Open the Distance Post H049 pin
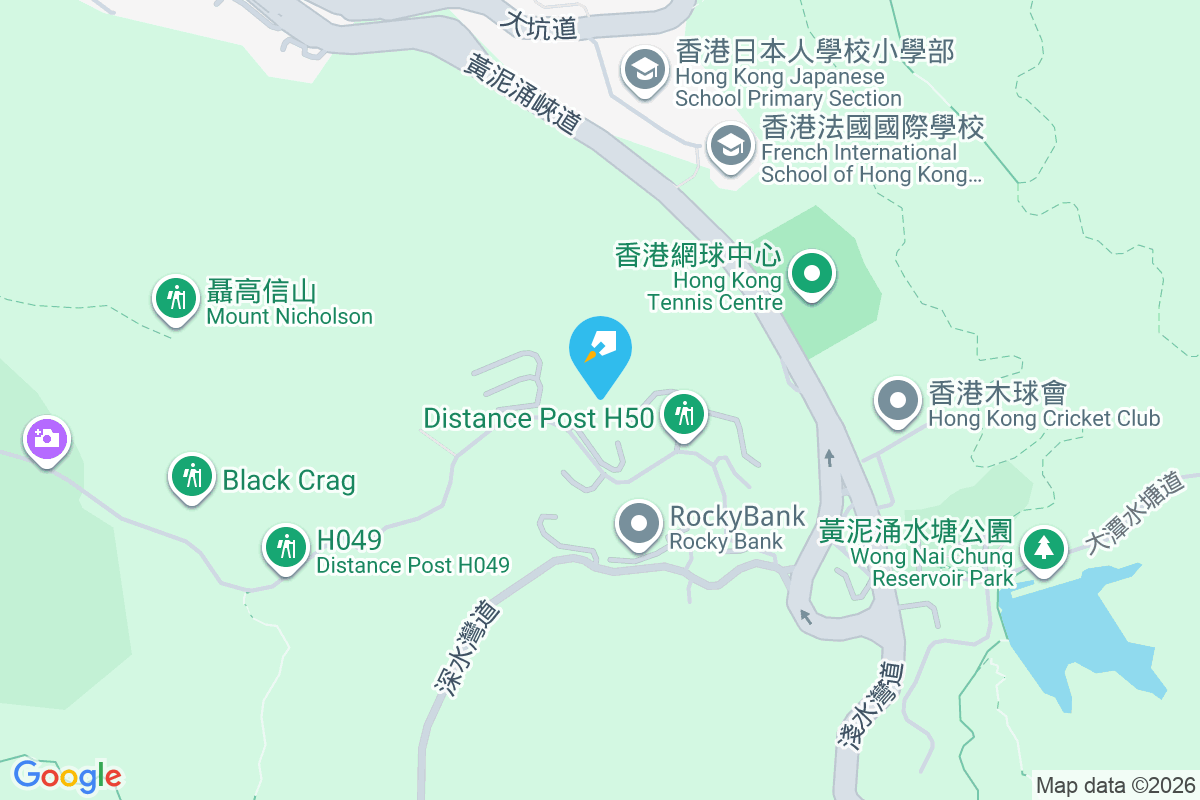The width and height of the screenshot is (1200, 800). (286, 547)
